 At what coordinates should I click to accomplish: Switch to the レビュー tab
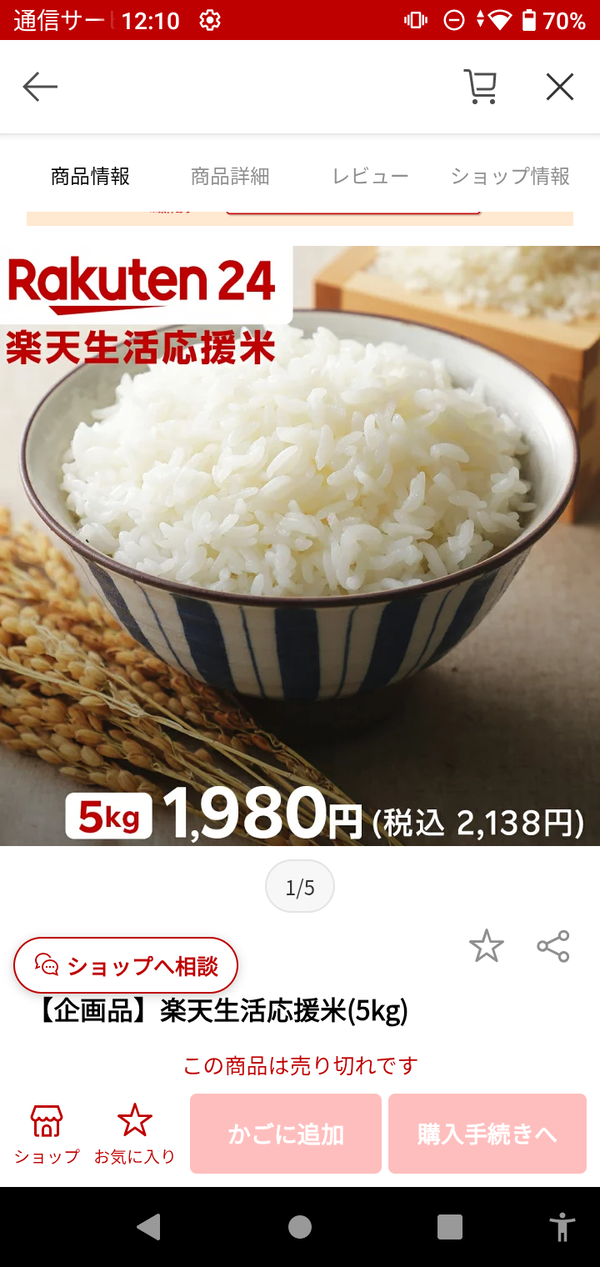tap(370, 177)
